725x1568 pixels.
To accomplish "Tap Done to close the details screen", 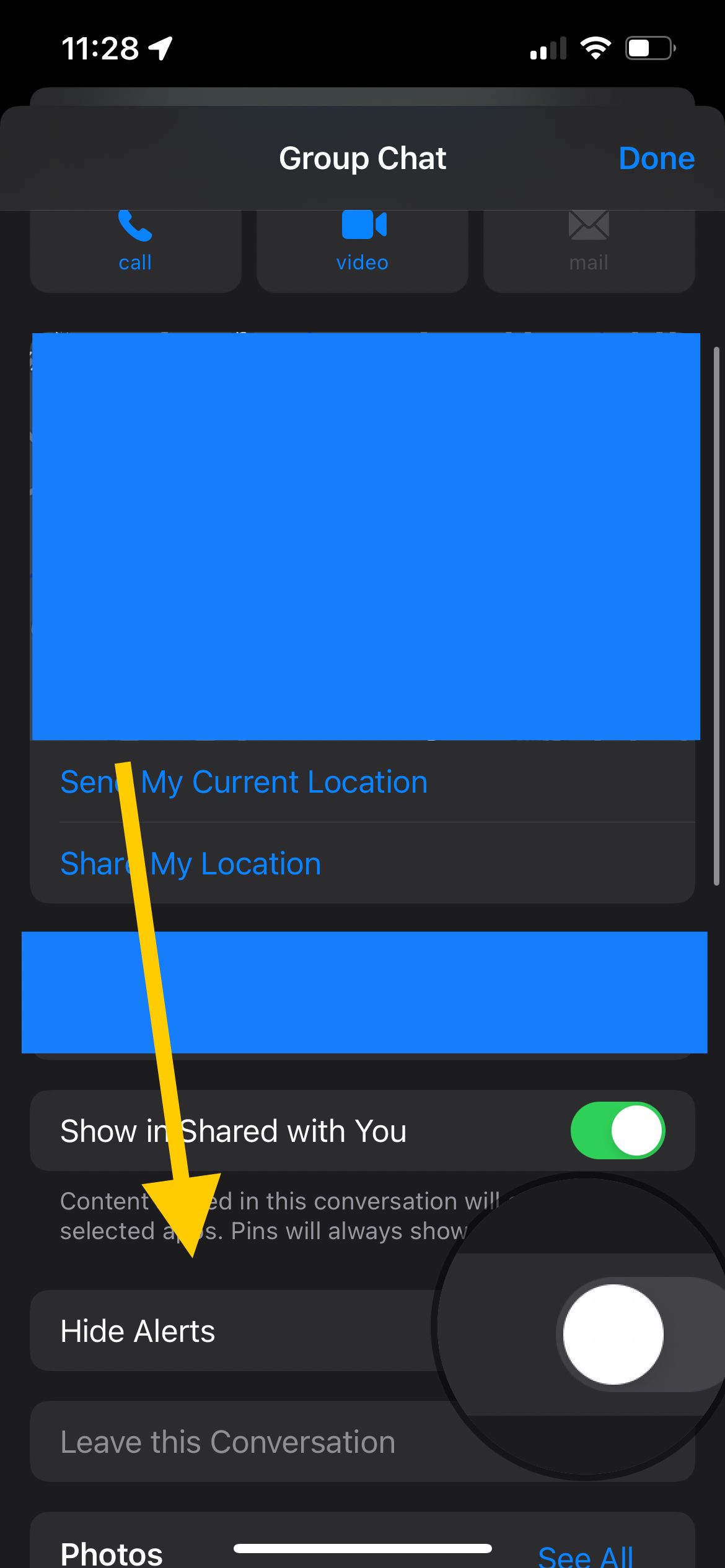I will coord(656,158).
